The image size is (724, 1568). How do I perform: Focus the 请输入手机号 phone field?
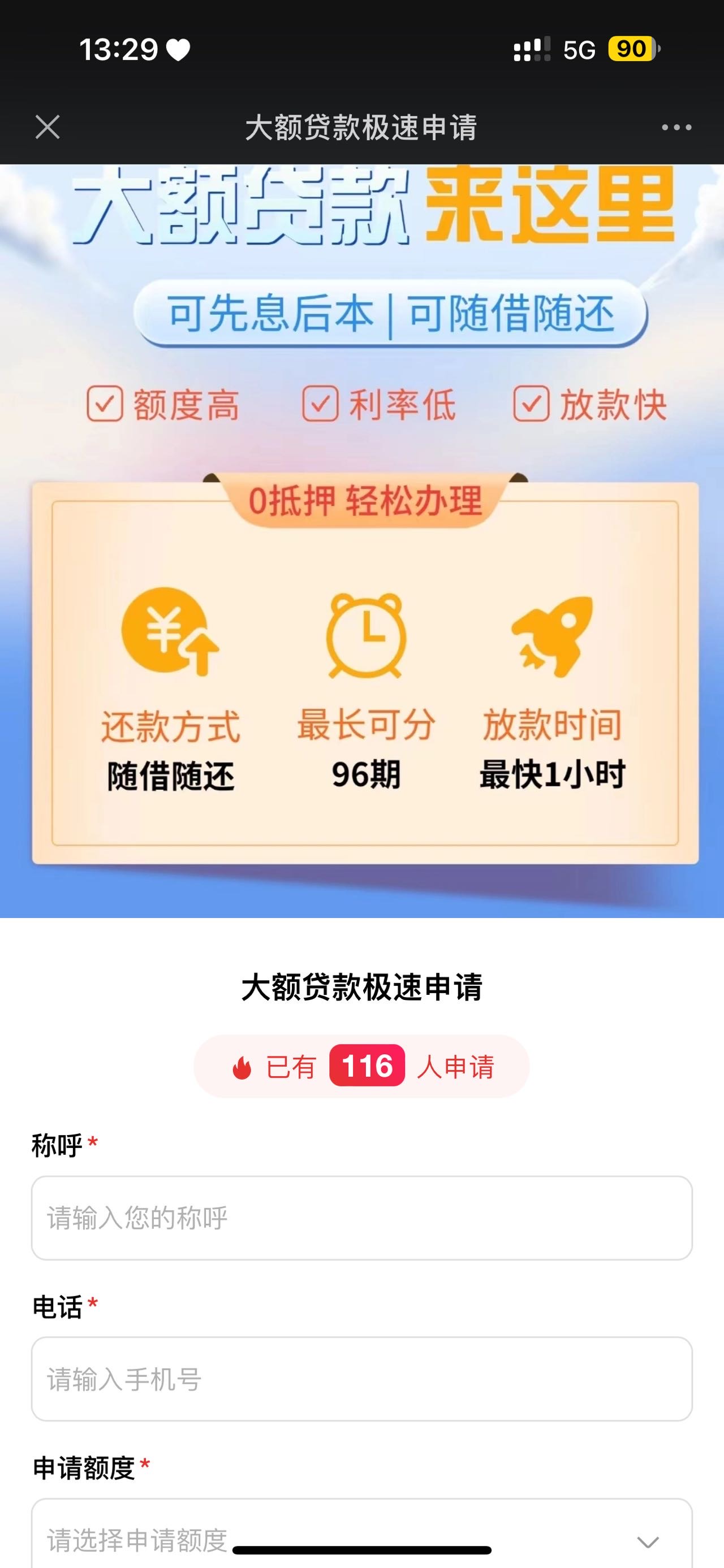point(361,1379)
